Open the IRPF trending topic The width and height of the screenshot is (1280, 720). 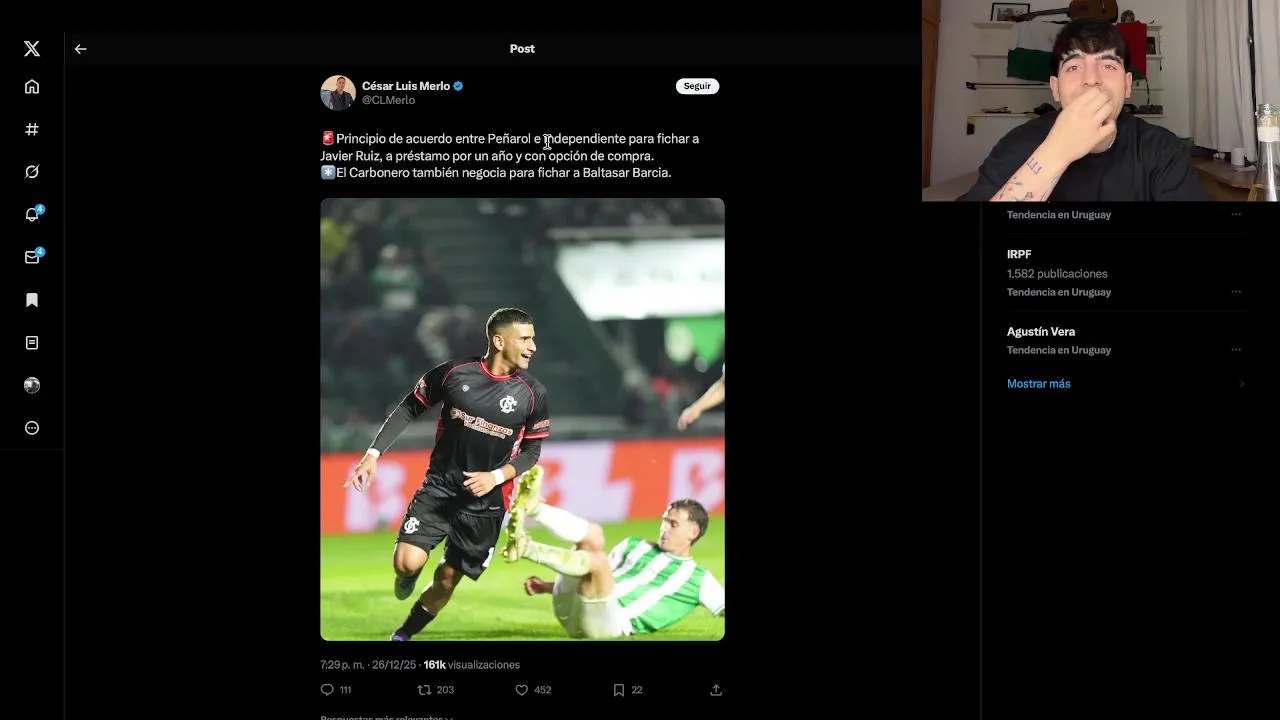point(1019,254)
